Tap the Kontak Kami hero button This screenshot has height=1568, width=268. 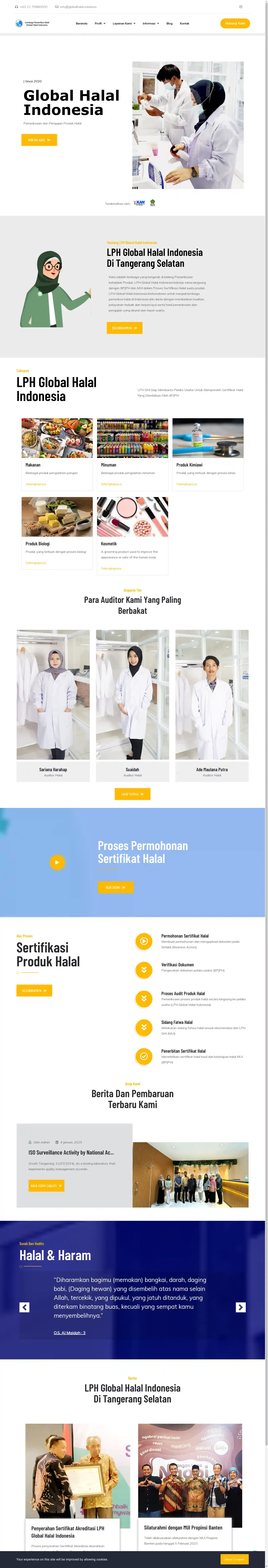click(x=39, y=140)
